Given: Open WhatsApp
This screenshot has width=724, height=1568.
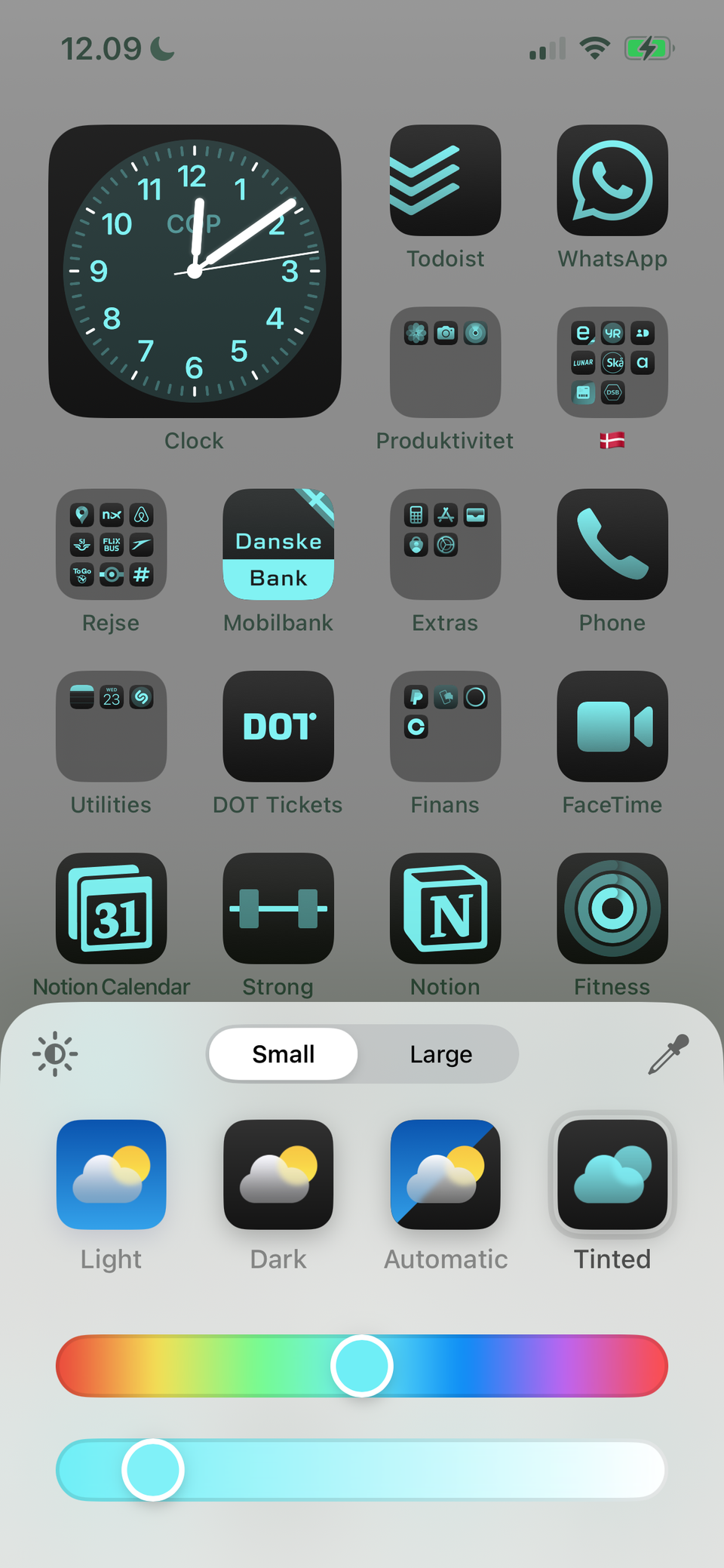Looking at the screenshot, I should point(612,180).
